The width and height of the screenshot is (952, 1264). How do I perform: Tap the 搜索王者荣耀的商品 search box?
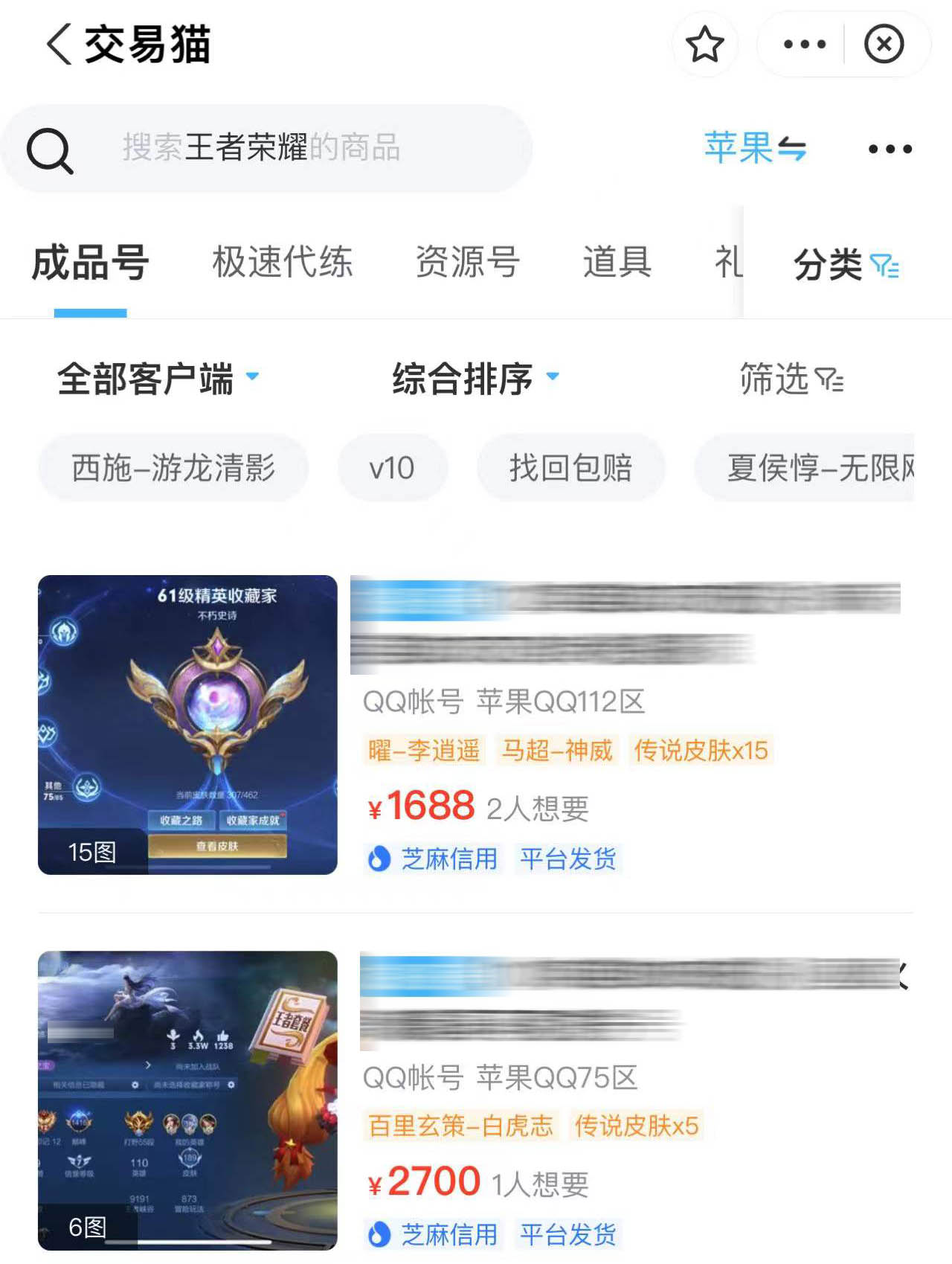pyautogui.click(x=268, y=148)
